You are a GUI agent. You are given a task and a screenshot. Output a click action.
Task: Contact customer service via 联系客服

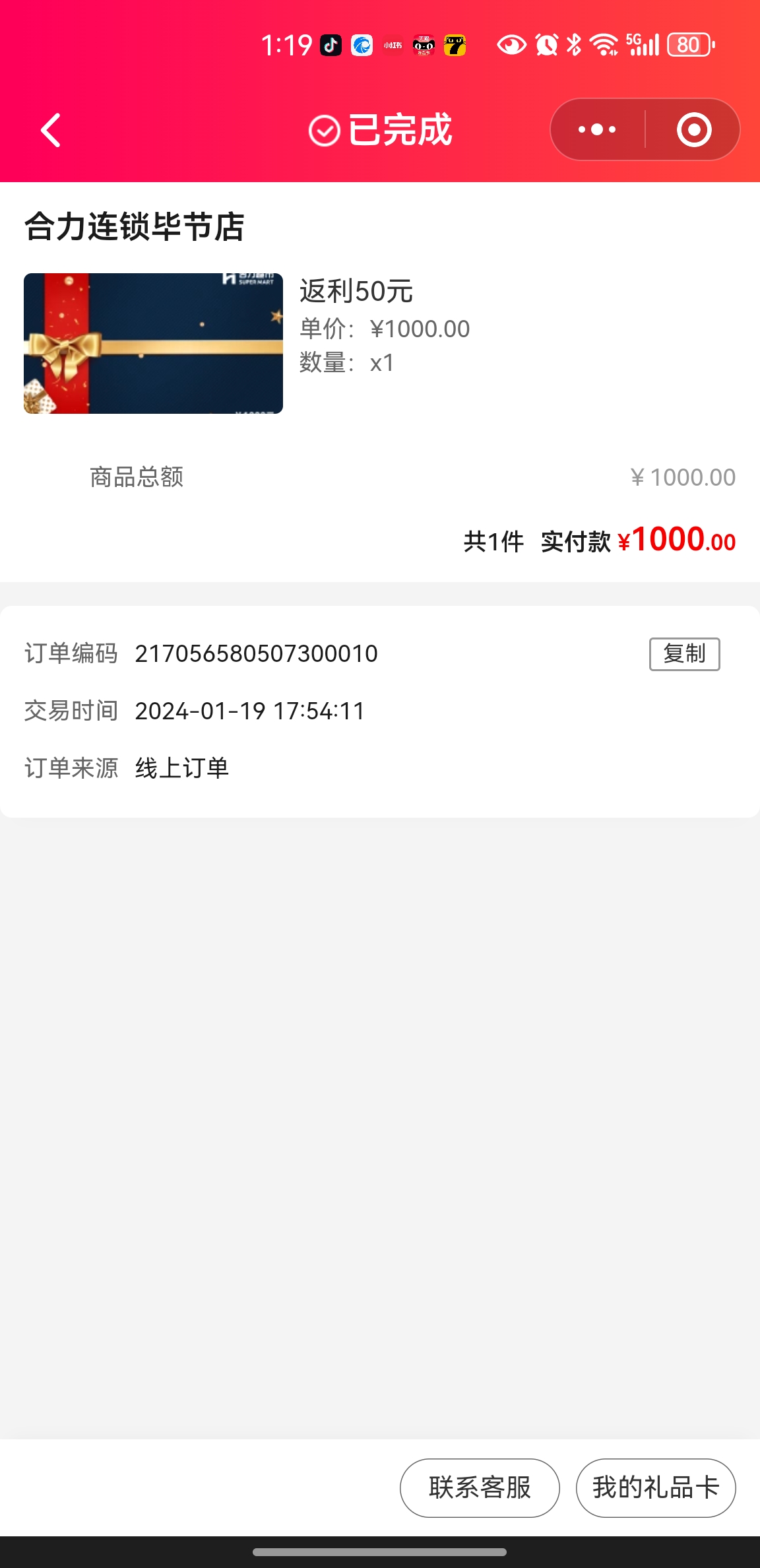coord(480,1487)
